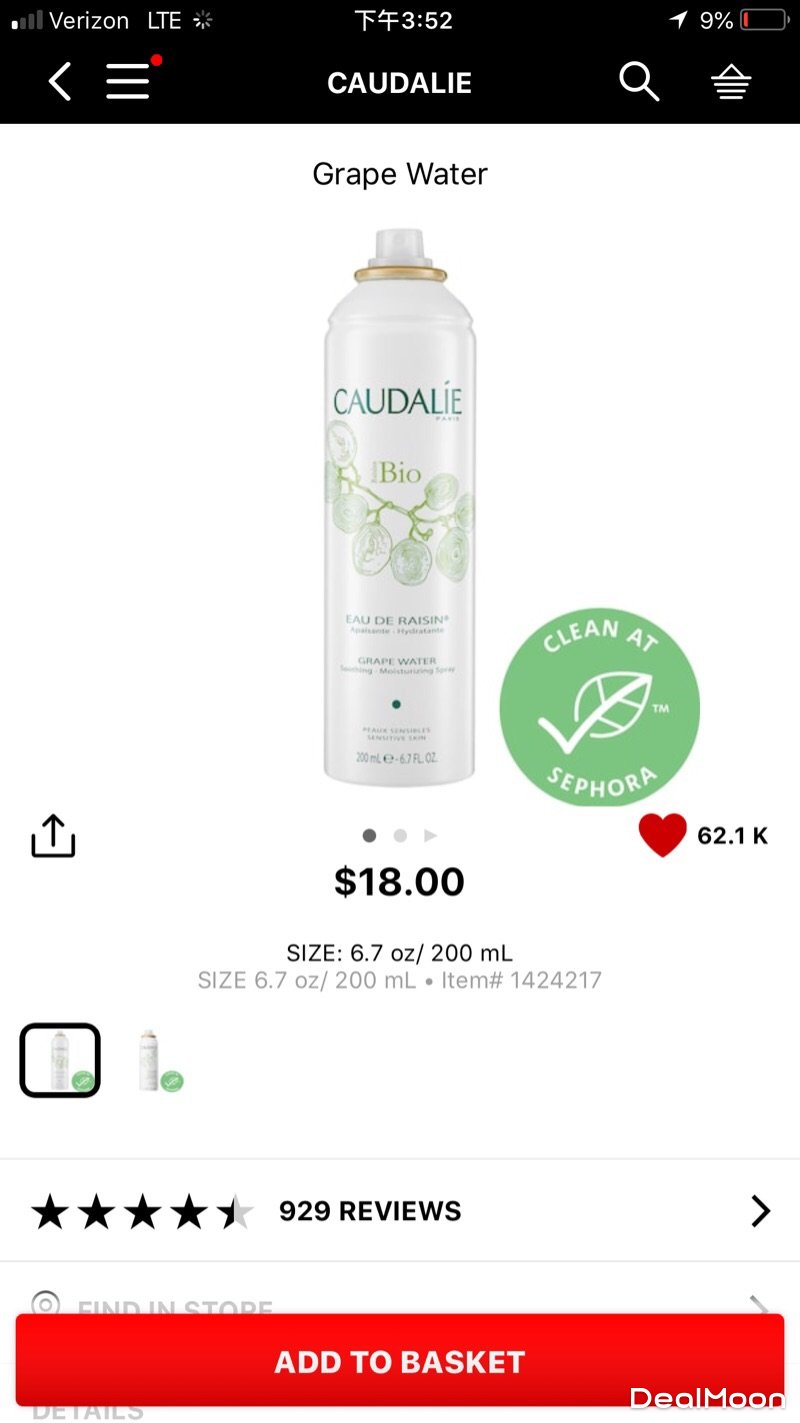Open the 929 Reviews row
Viewport: 800px width, 1423px height.
tap(400, 1211)
